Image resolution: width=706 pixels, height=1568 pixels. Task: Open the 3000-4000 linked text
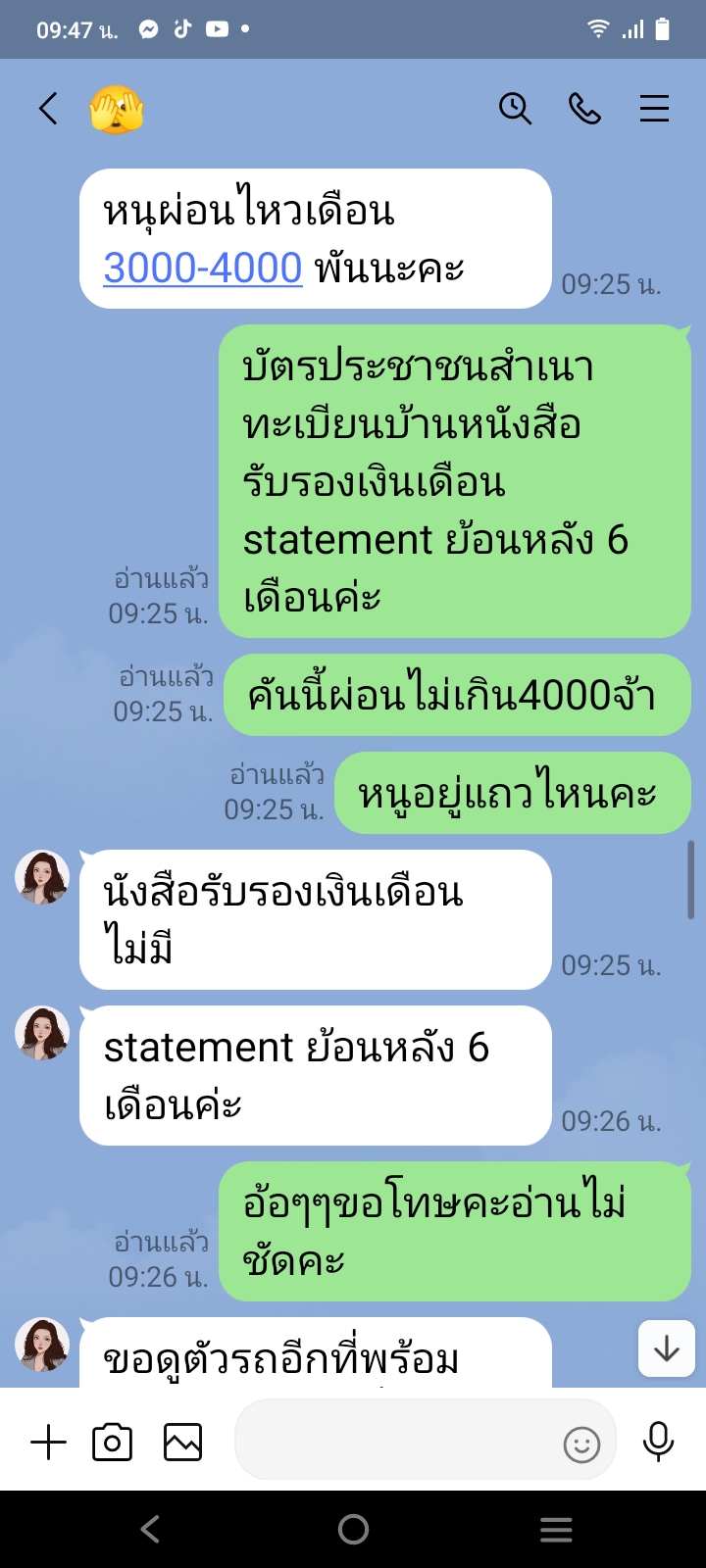[x=203, y=268]
